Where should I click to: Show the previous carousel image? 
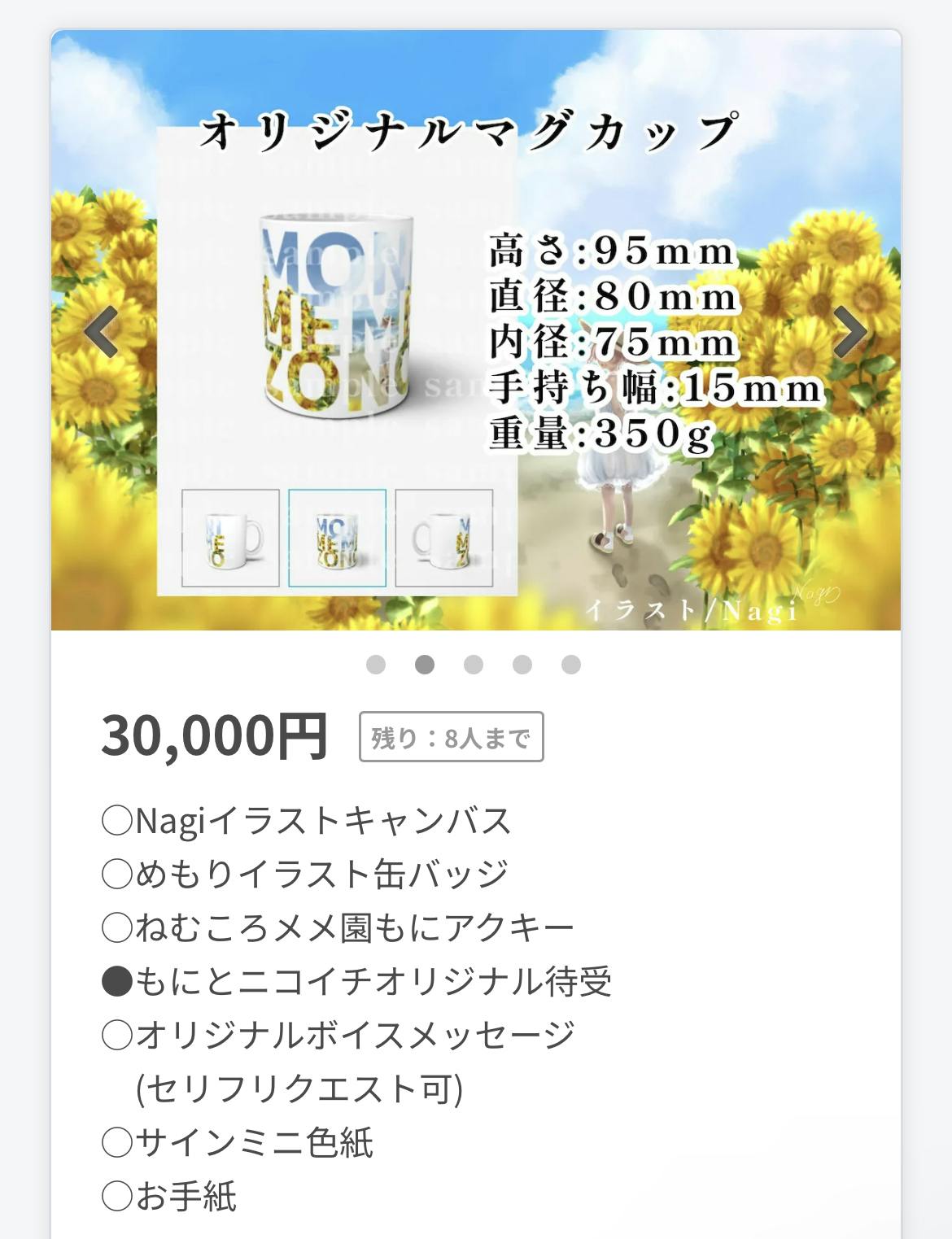[102, 331]
